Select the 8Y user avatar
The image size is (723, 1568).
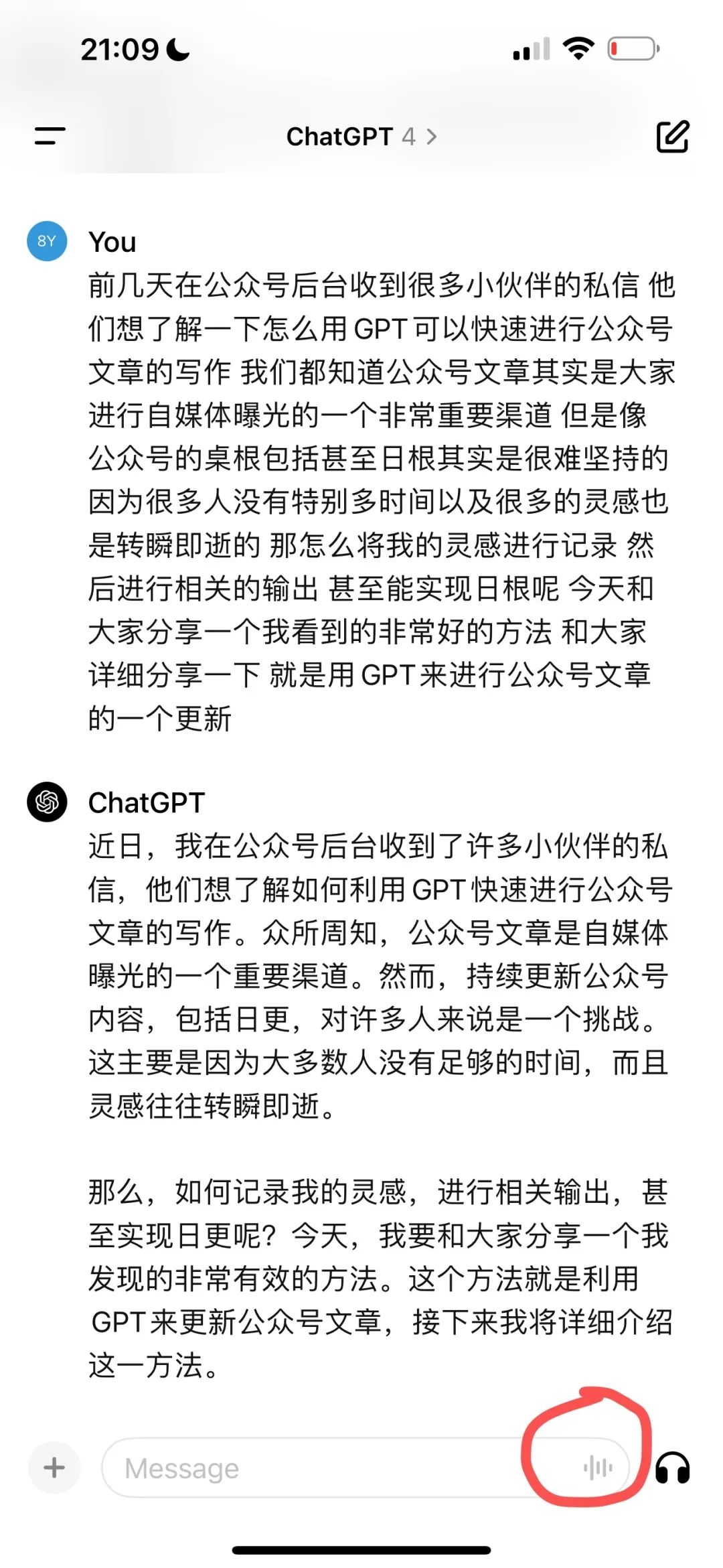click(47, 242)
